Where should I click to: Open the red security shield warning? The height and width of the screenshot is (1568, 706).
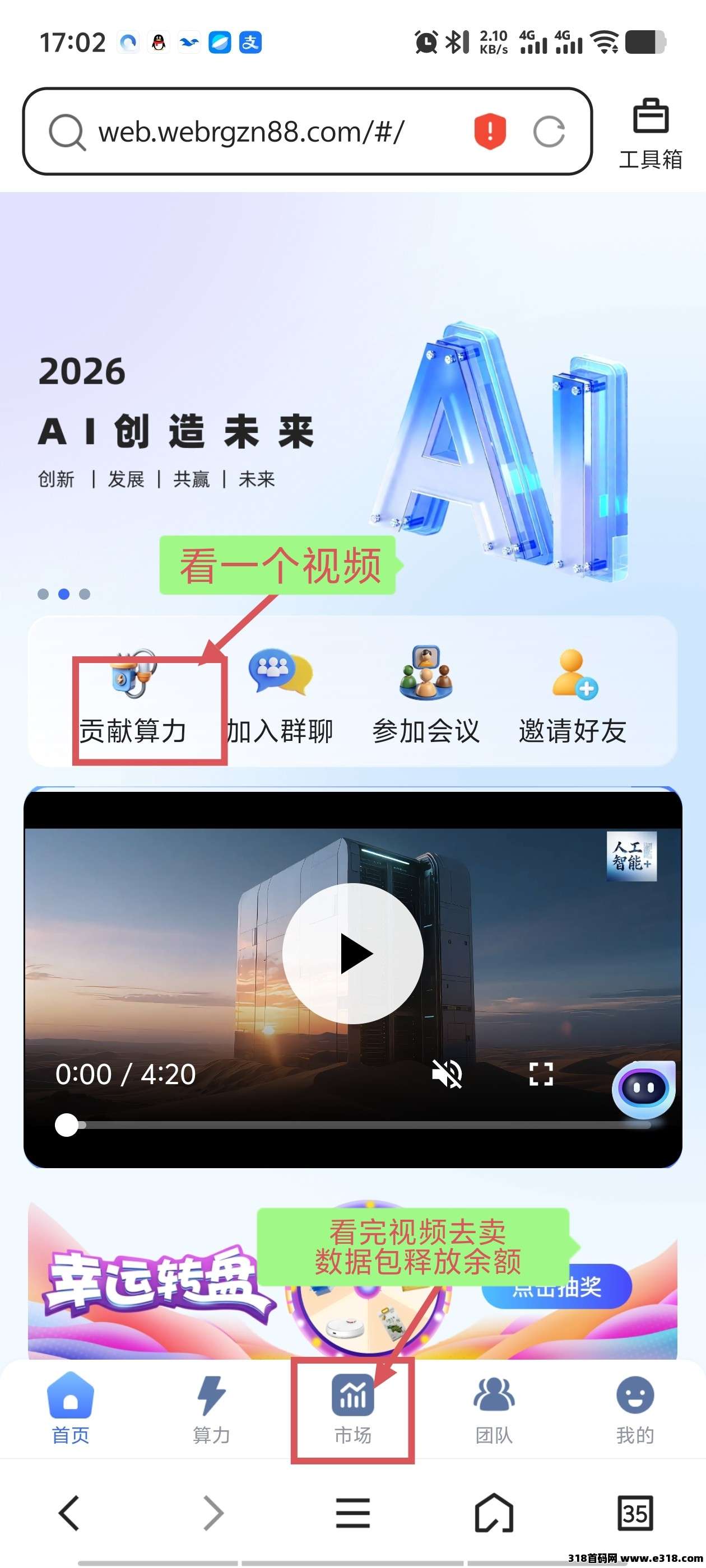pyautogui.click(x=490, y=131)
